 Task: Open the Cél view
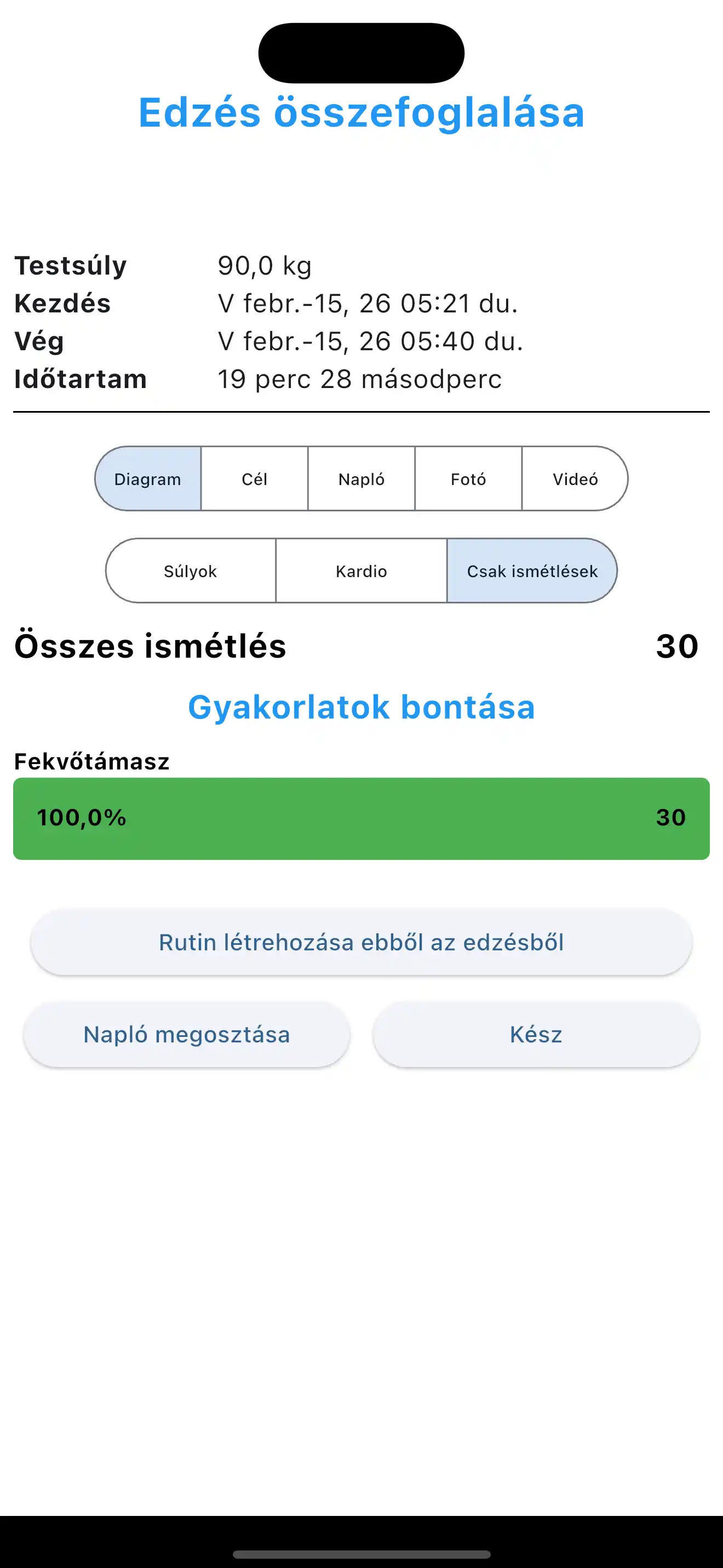click(254, 478)
